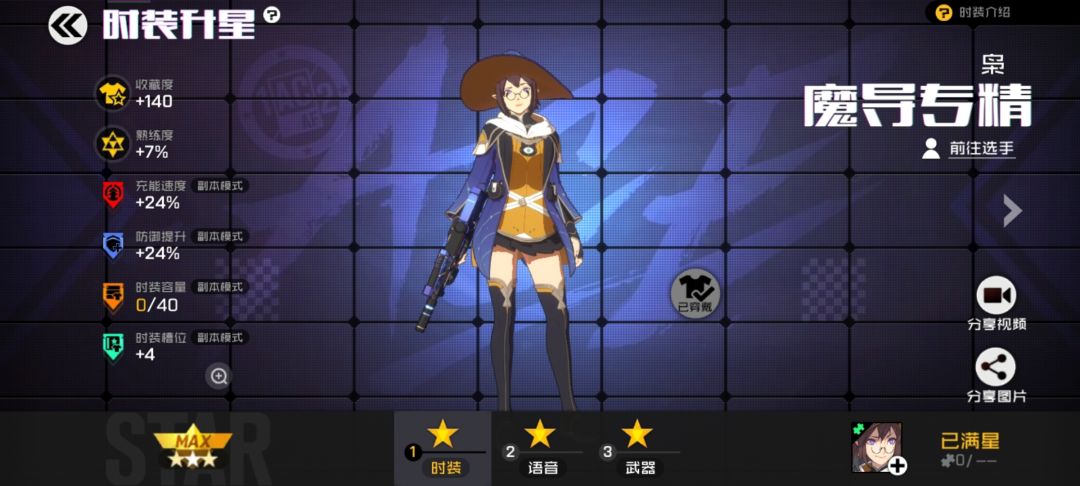Screen dimensions: 1080x486
Task: Tap 分享图片 share image button
Action: pyautogui.click(x=996, y=368)
